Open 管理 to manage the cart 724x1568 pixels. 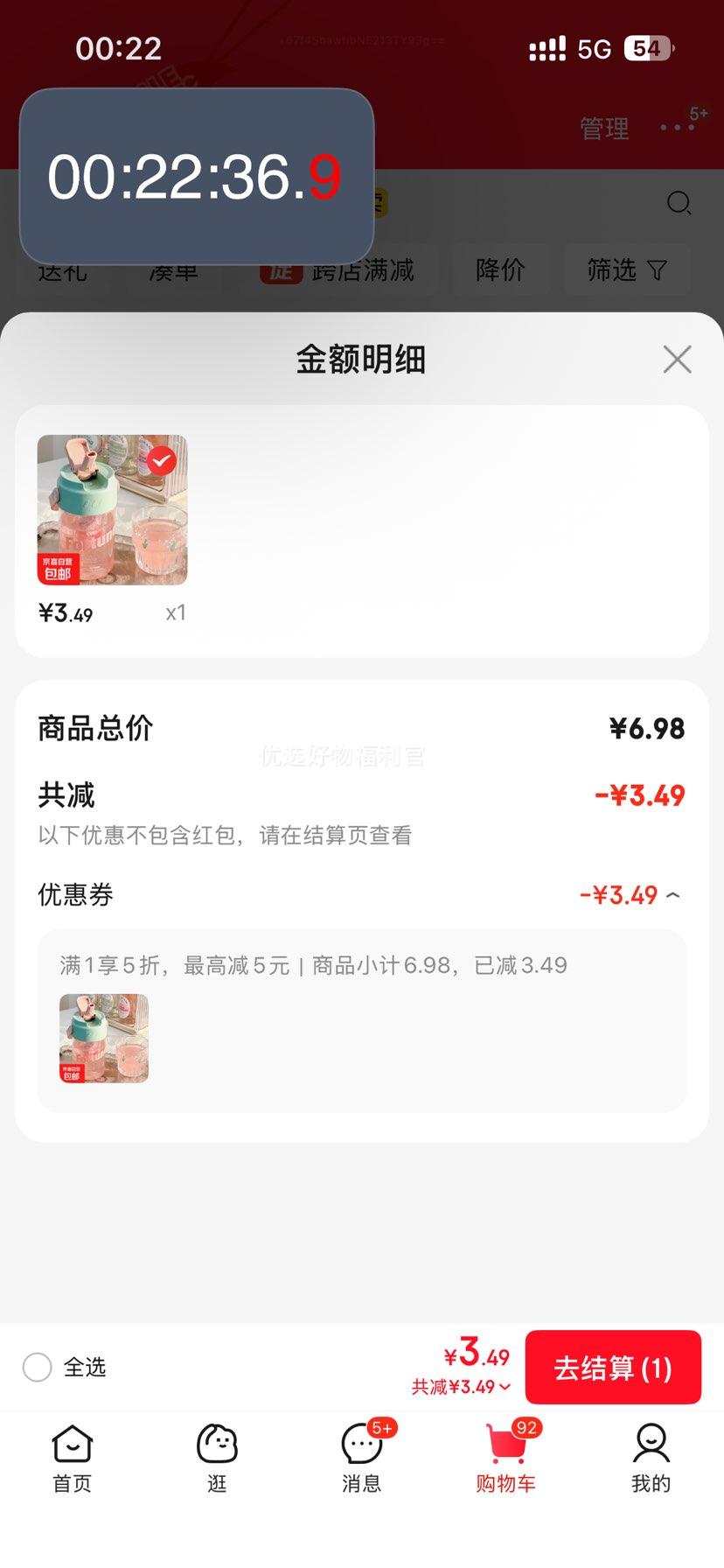604,129
